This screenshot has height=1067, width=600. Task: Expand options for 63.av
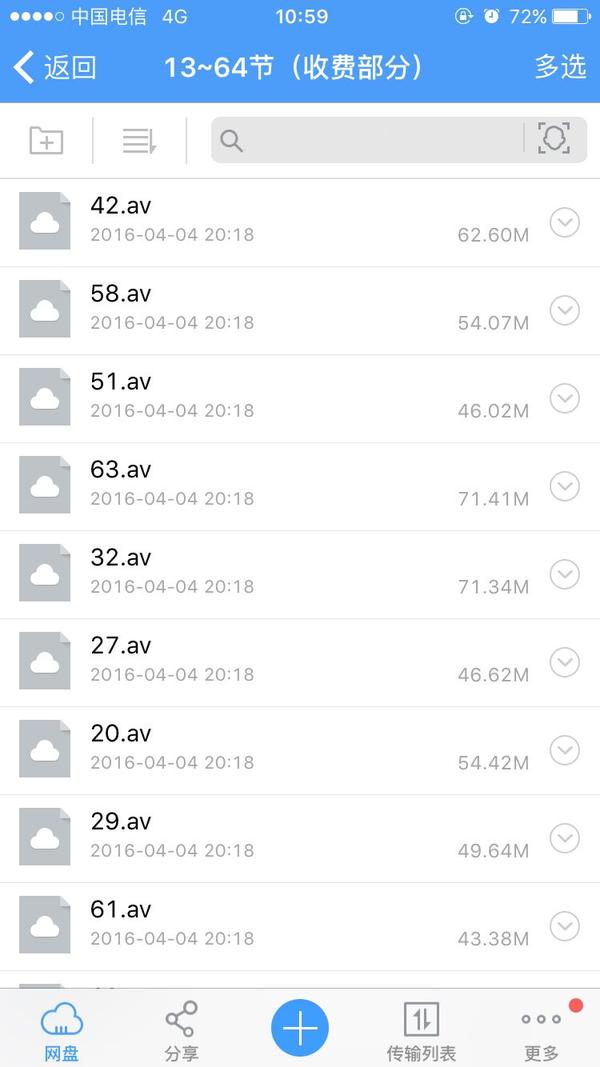(x=565, y=487)
